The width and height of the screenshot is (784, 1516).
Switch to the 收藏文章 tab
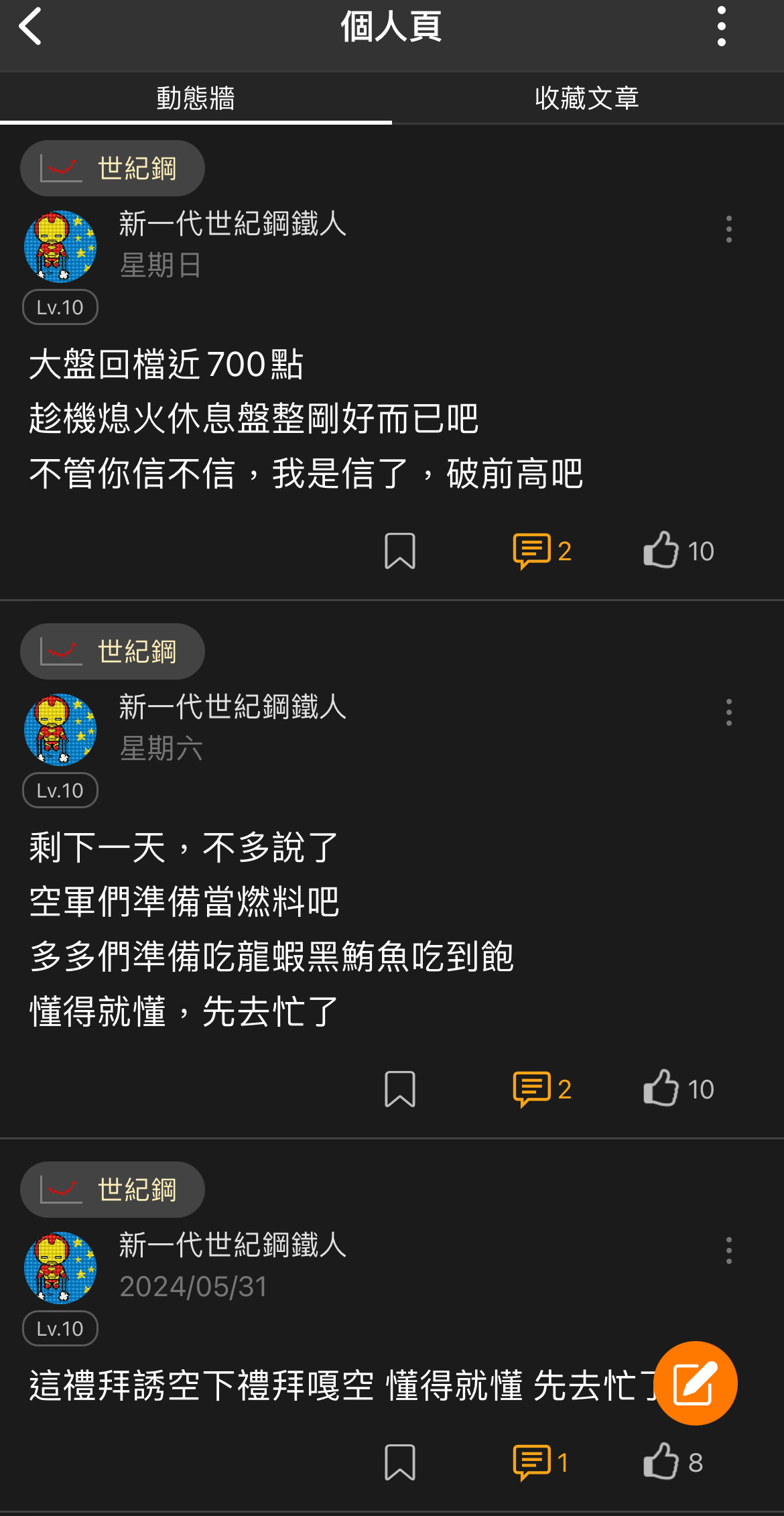pos(588,97)
